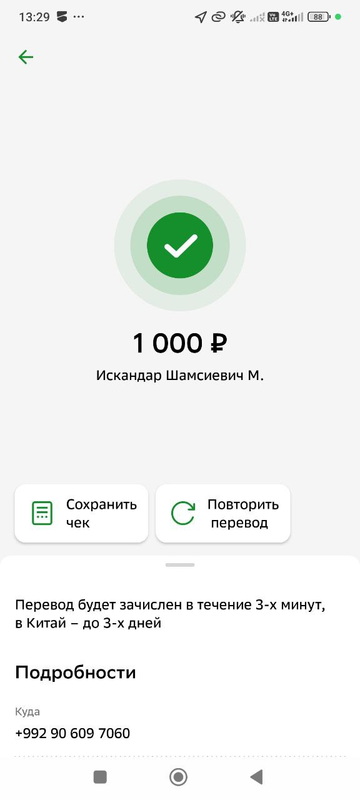Go back using the green arrow
The width and height of the screenshot is (360, 800).
click(25, 57)
